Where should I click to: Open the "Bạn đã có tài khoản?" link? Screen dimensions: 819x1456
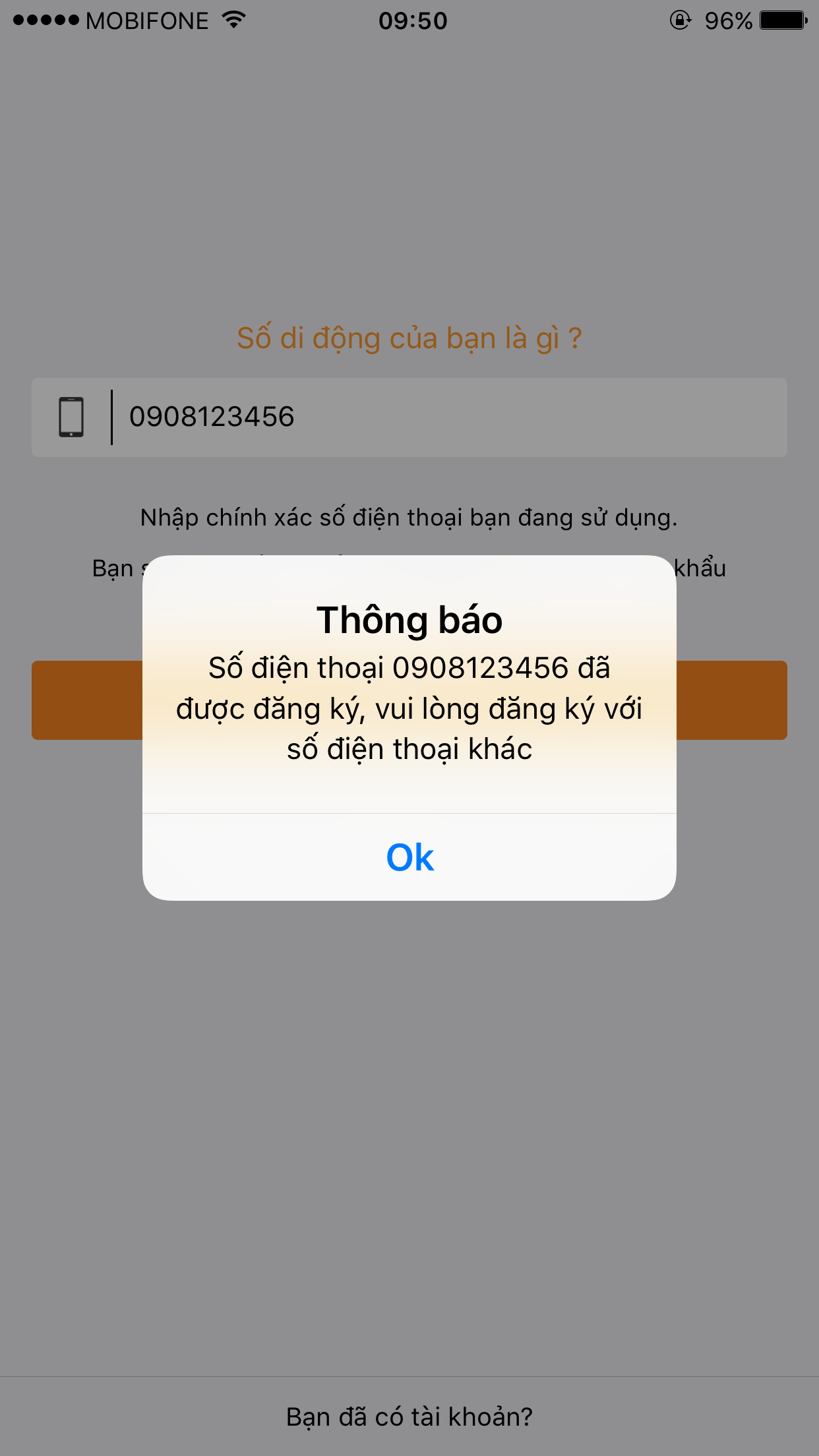(409, 1416)
